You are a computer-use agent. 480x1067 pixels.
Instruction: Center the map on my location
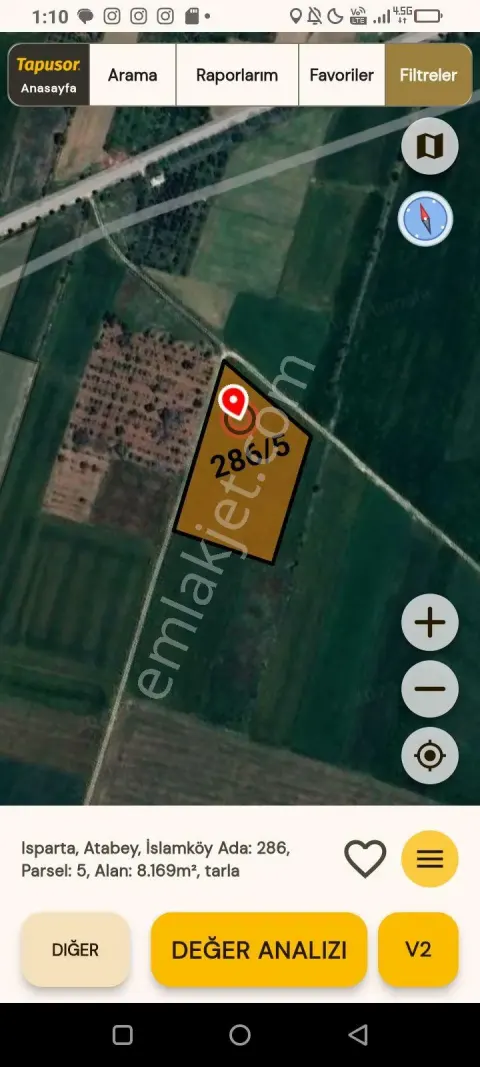click(x=430, y=755)
